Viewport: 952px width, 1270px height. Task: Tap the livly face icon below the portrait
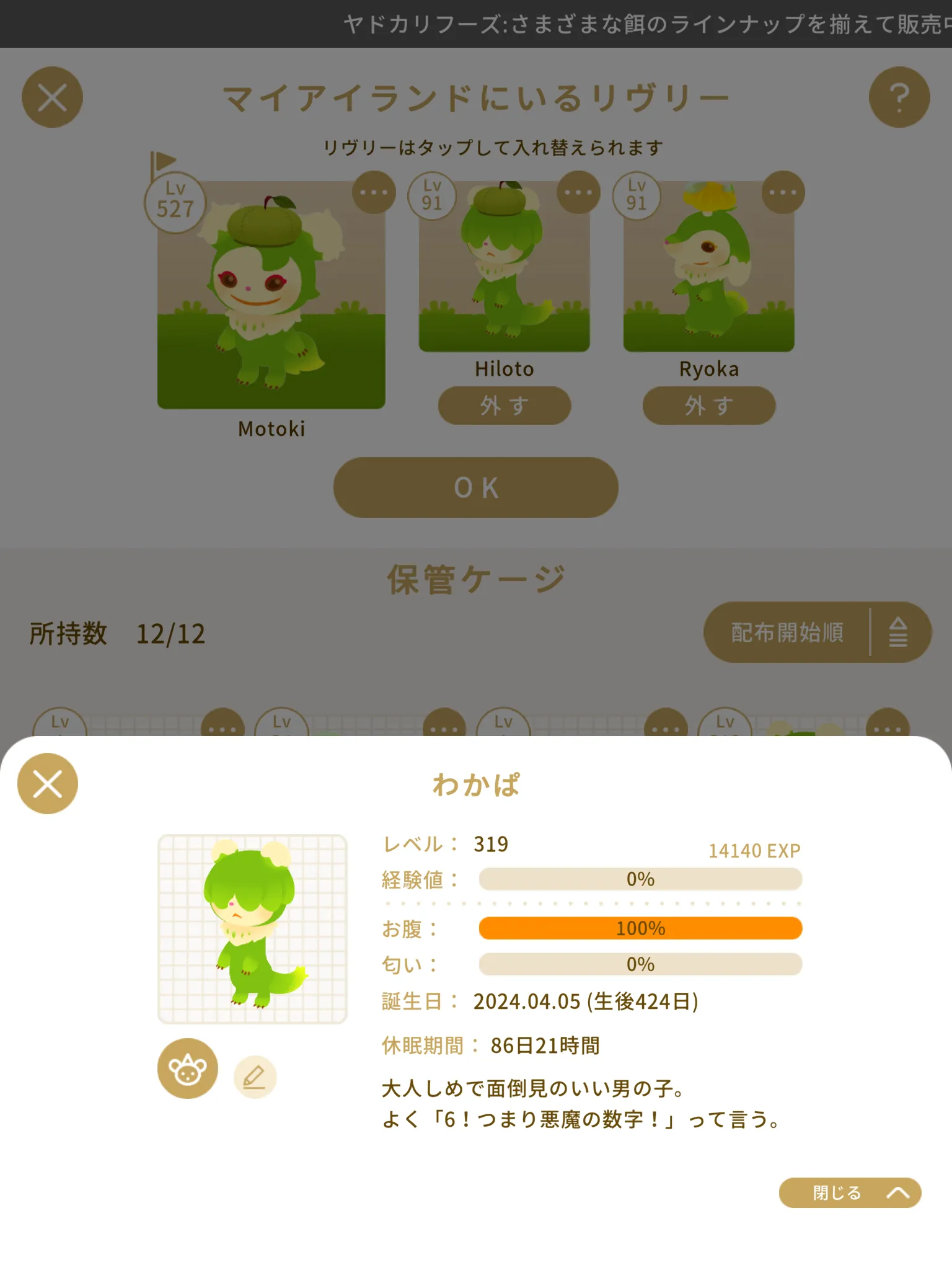point(188,1068)
